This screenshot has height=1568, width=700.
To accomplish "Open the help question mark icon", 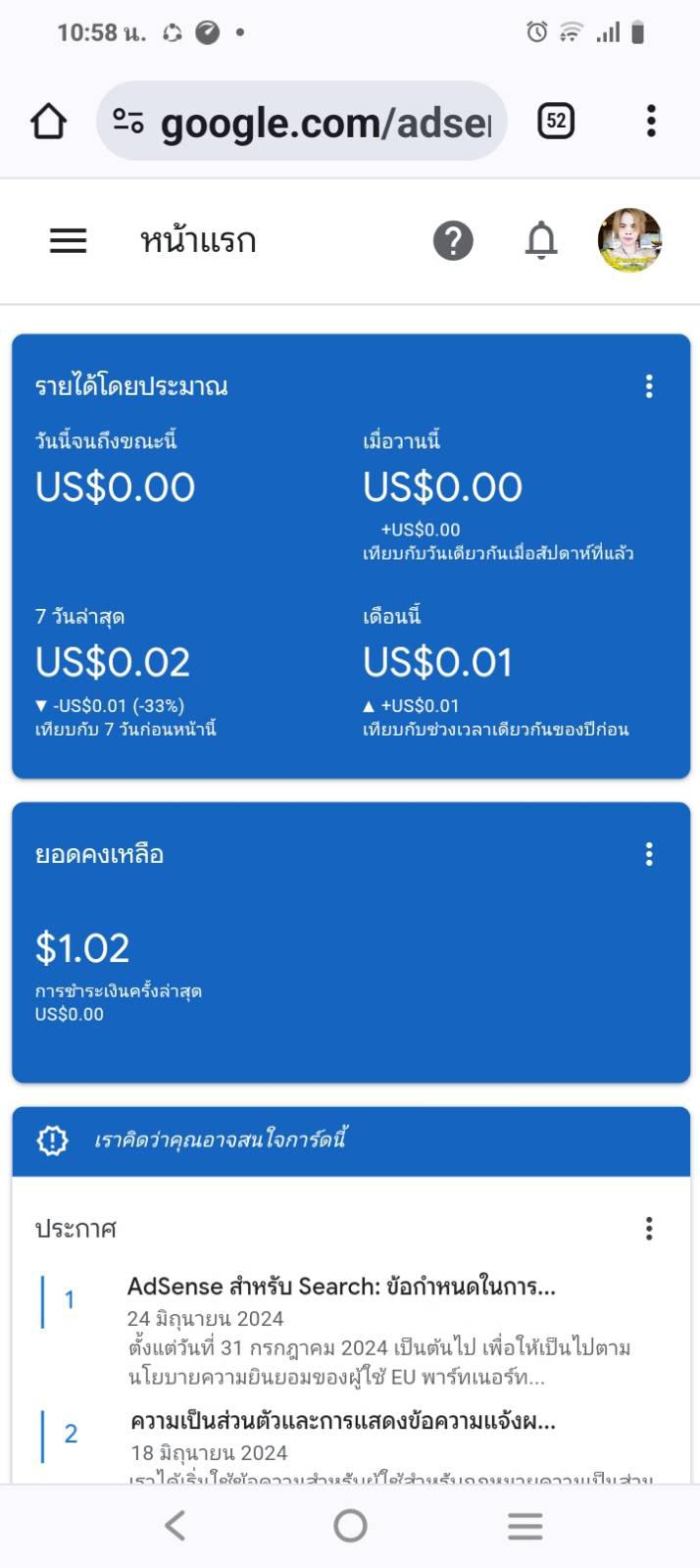I will 453,240.
